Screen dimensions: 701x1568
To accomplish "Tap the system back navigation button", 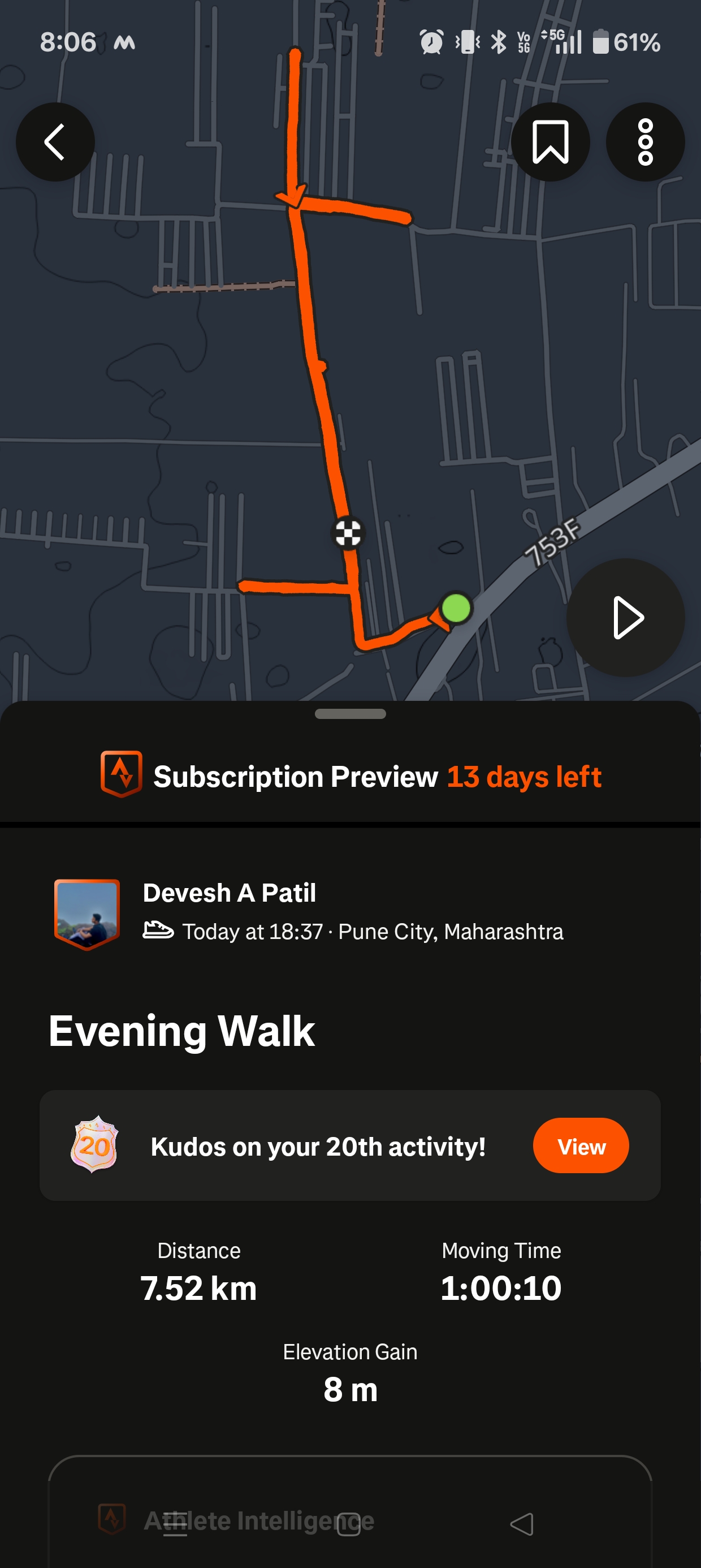I will click(521, 1524).
